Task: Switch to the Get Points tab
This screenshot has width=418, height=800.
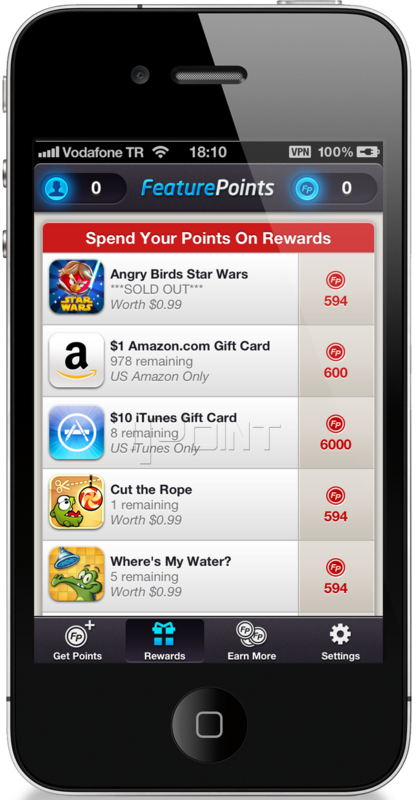Action: pos(78,641)
